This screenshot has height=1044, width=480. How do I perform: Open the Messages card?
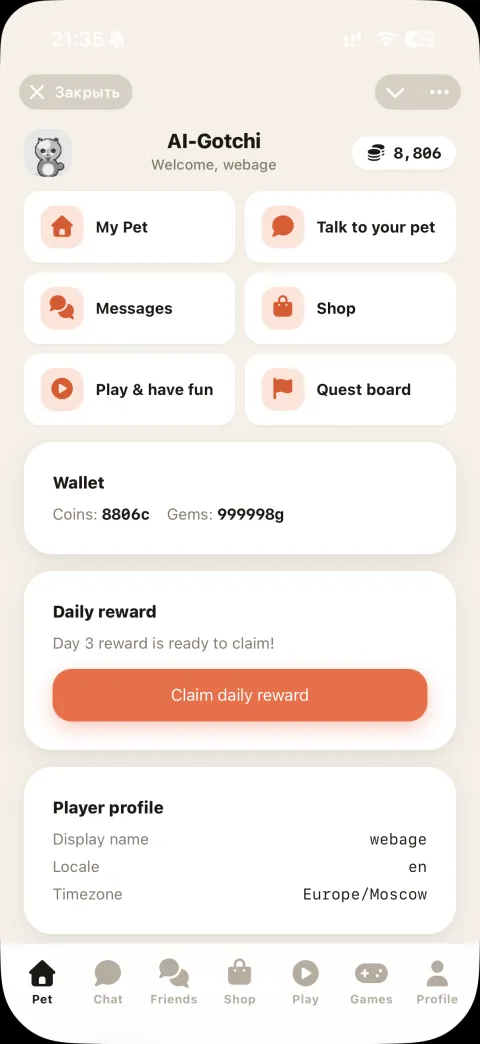click(129, 308)
